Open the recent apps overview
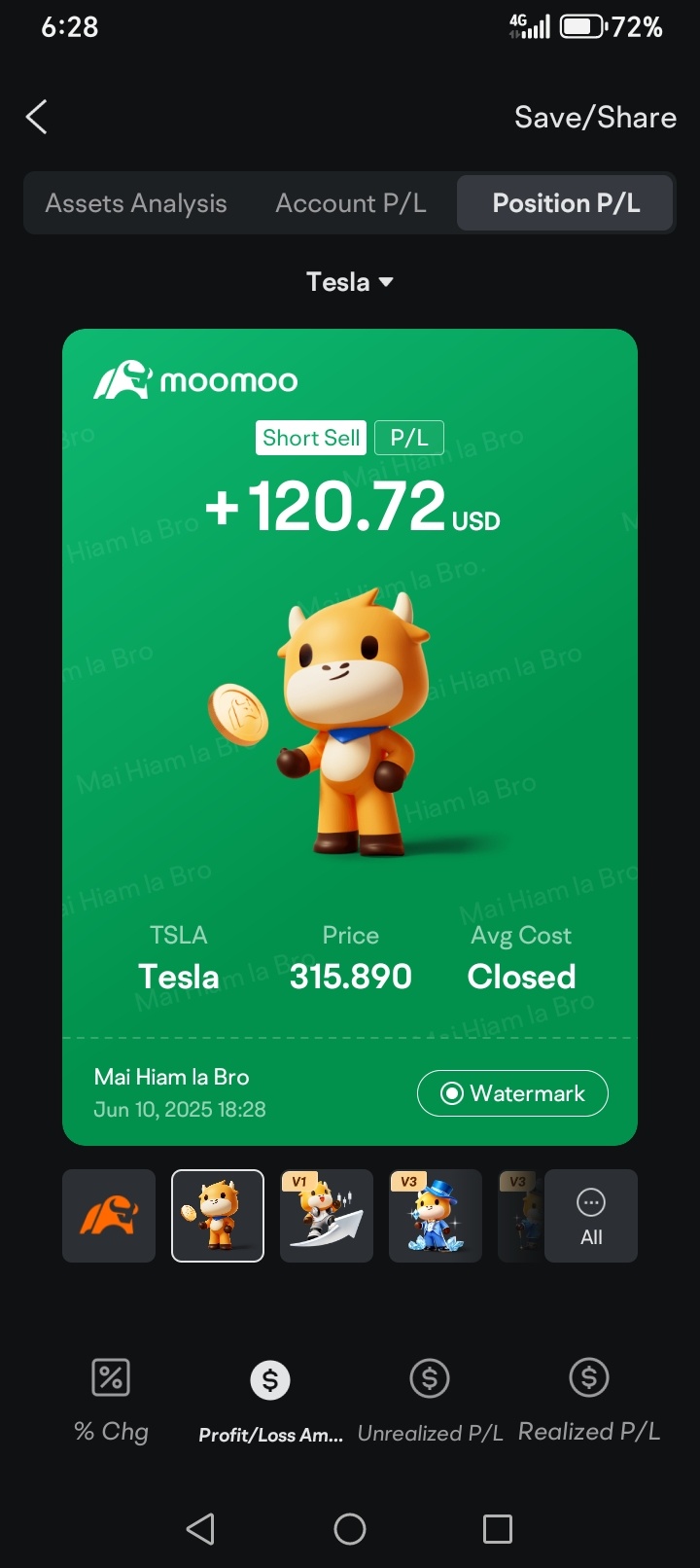 (x=498, y=1529)
